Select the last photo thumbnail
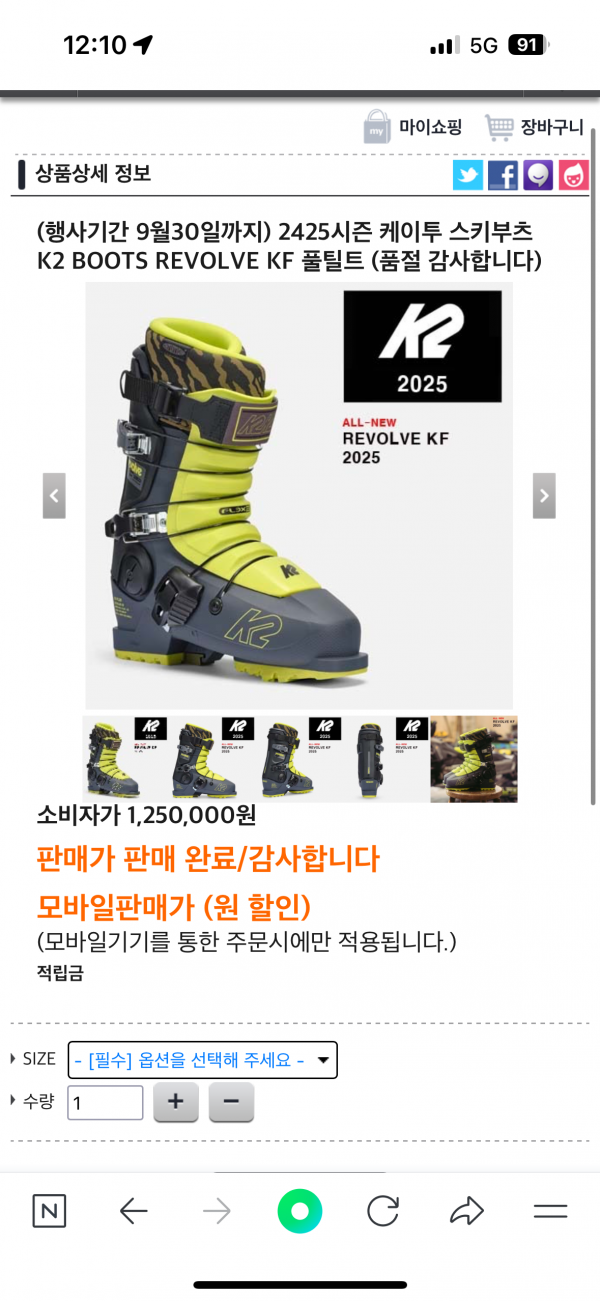Viewport: 600px width, 1301px height. pyautogui.click(x=474, y=759)
